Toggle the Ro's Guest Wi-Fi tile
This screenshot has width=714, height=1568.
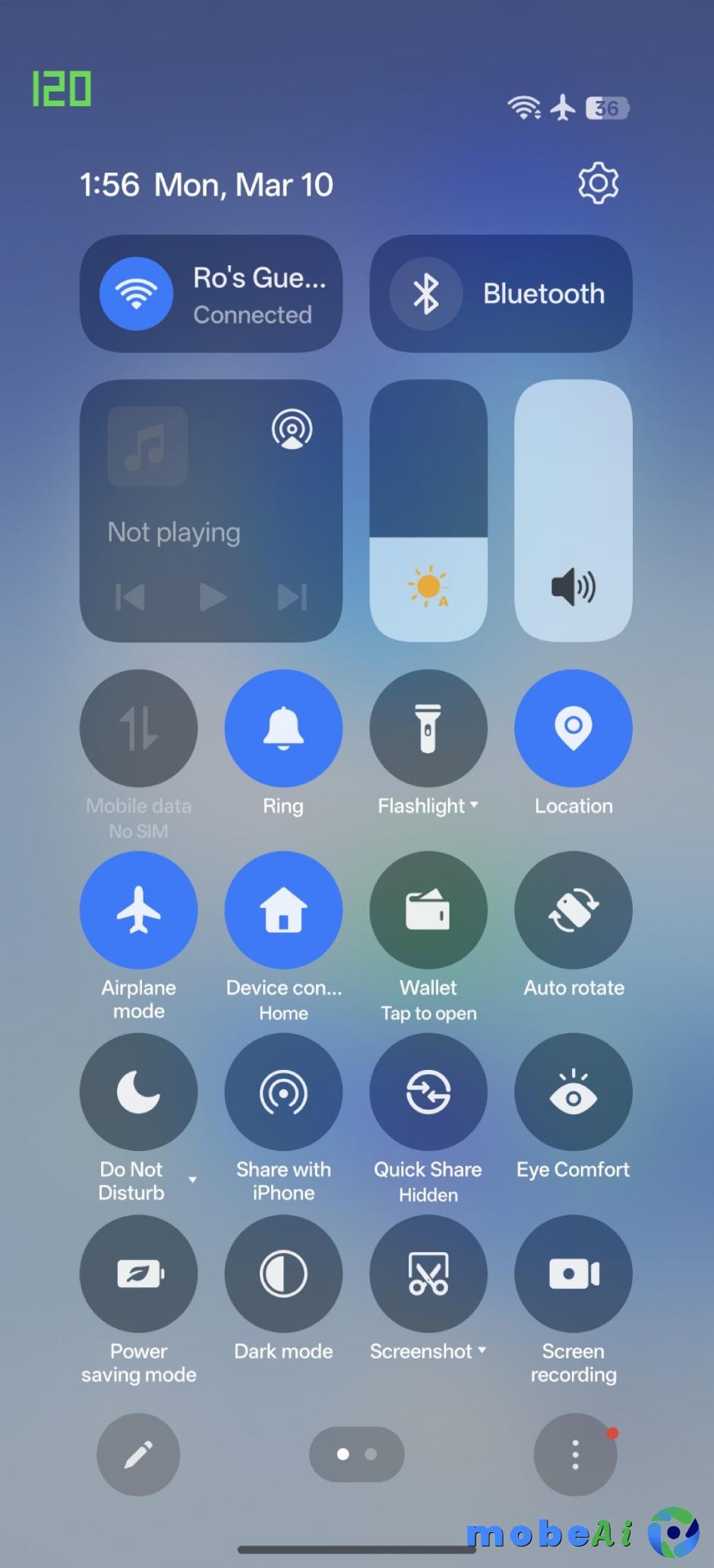point(137,293)
